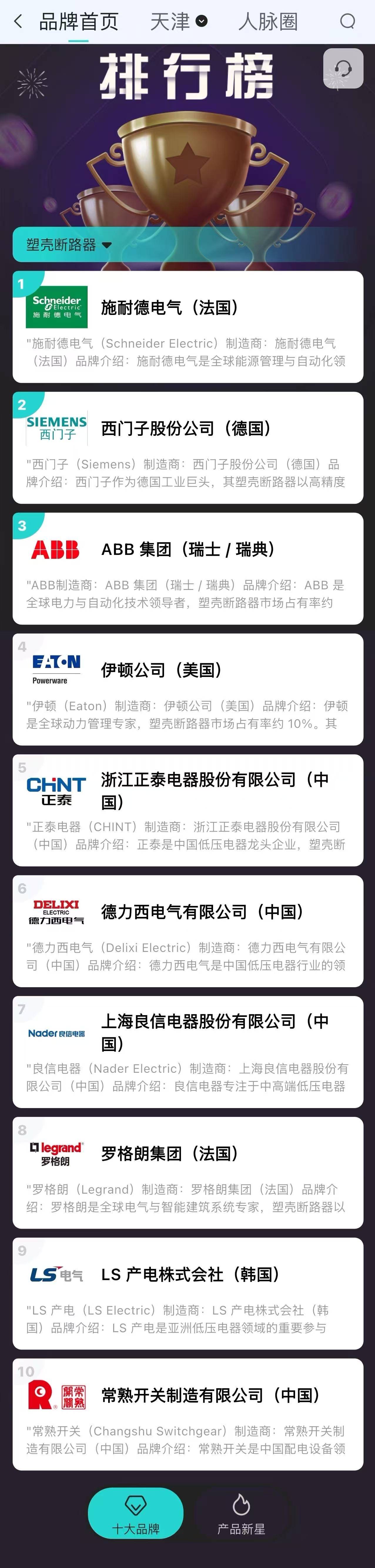
Task: View ABB 集团（瑞士 / 瑞典）details
Action: click(x=187, y=568)
